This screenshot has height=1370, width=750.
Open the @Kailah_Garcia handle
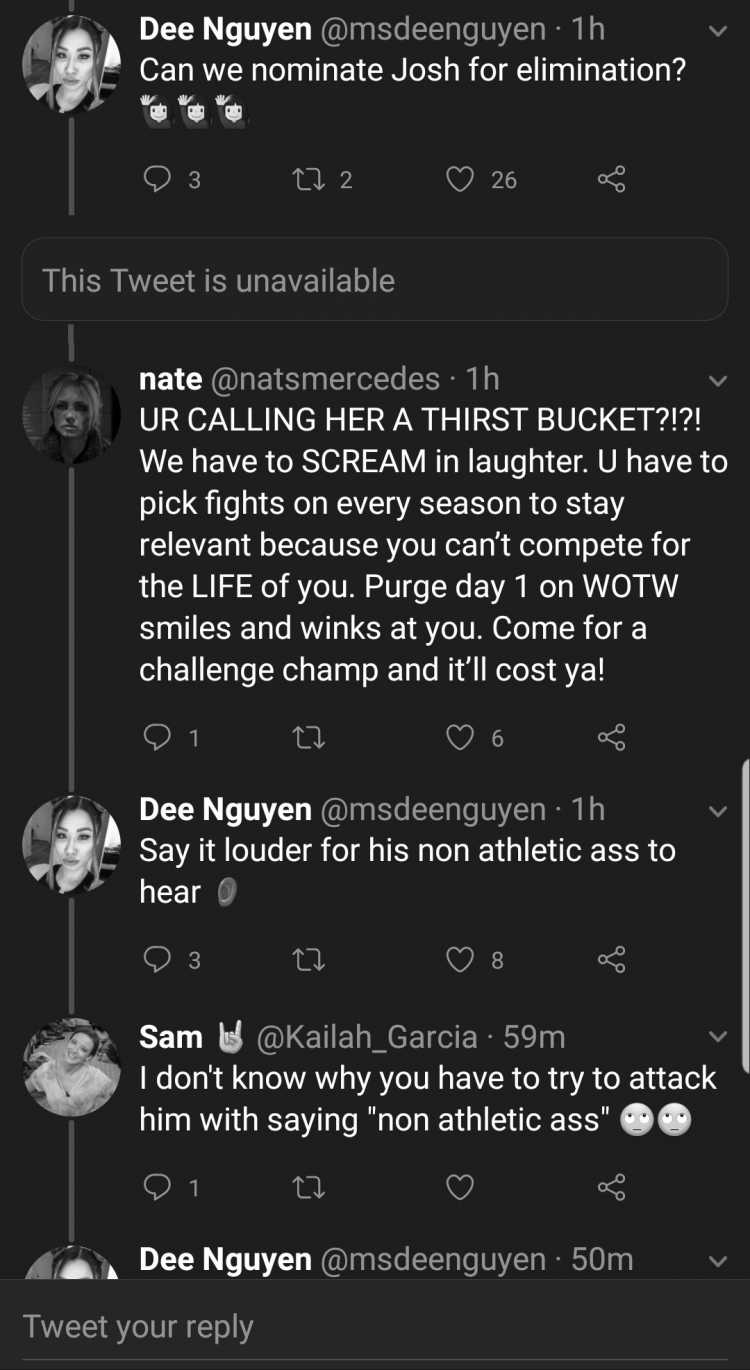pyautogui.click(x=367, y=1037)
